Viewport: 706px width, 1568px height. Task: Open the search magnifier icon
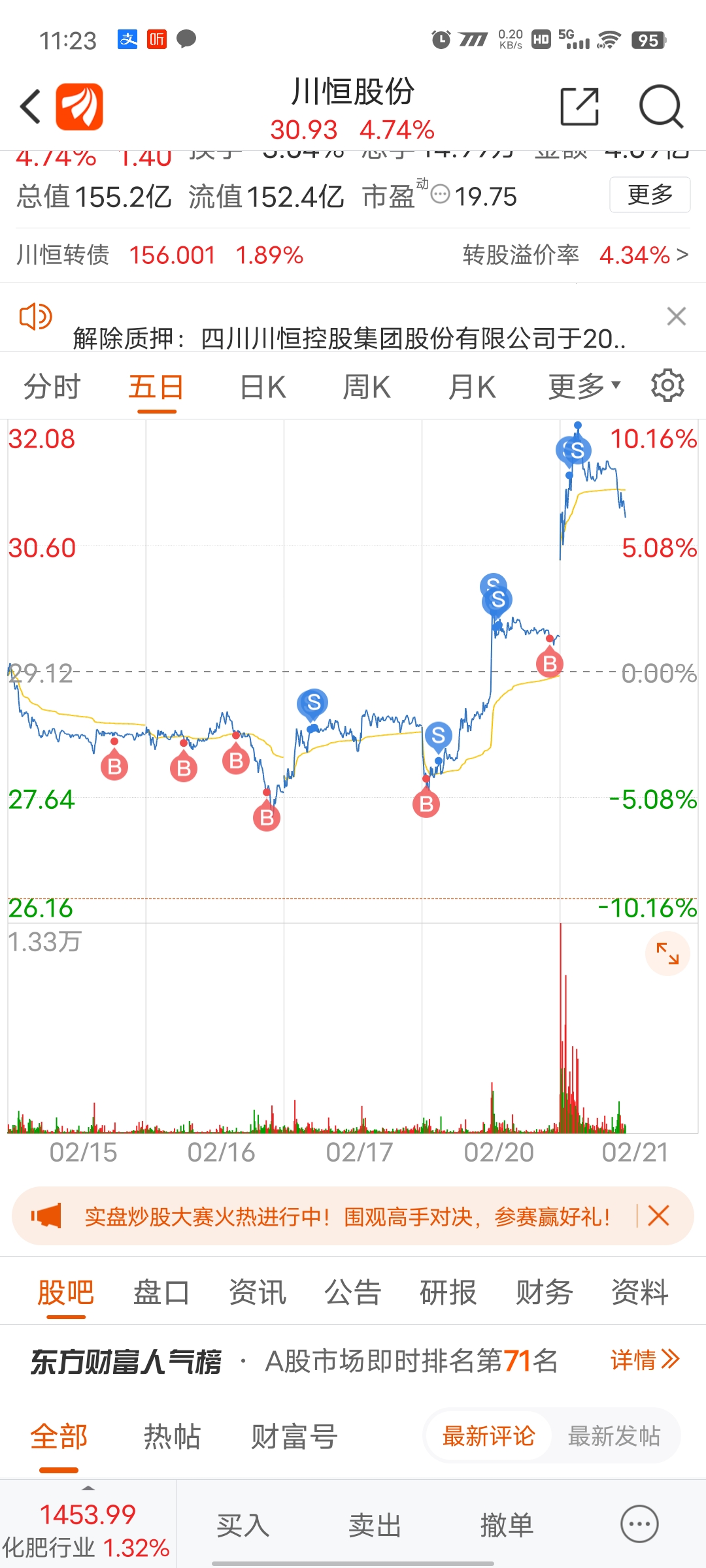tap(661, 106)
